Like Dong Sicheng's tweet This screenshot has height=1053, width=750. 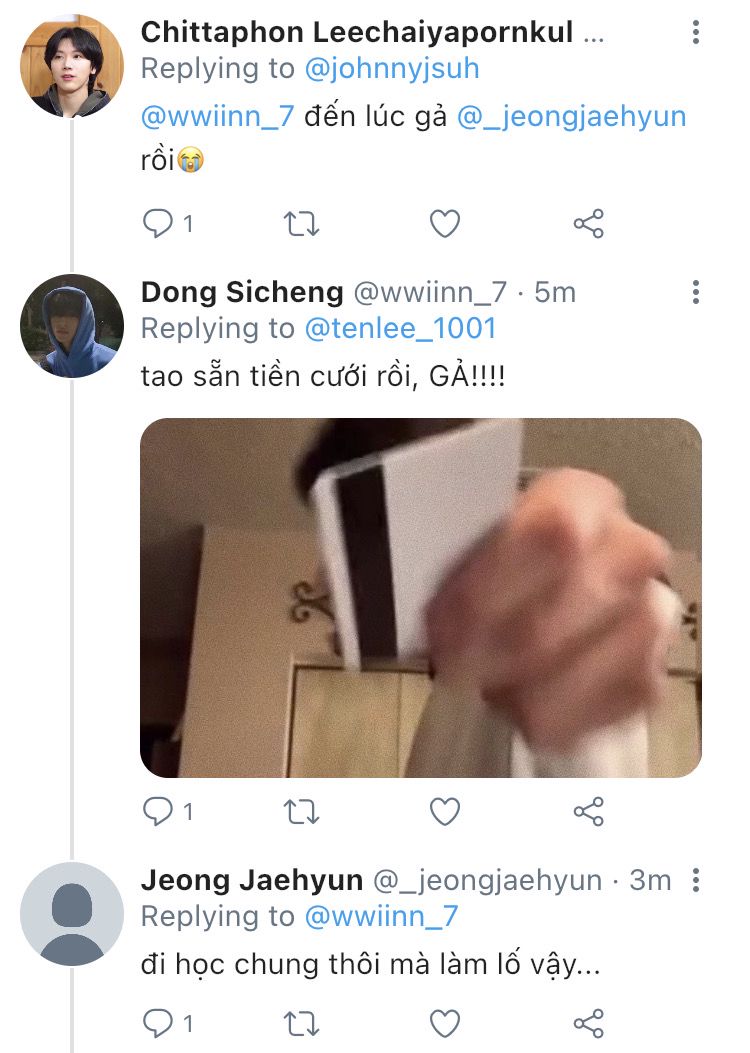pyautogui.click(x=444, y=811)
